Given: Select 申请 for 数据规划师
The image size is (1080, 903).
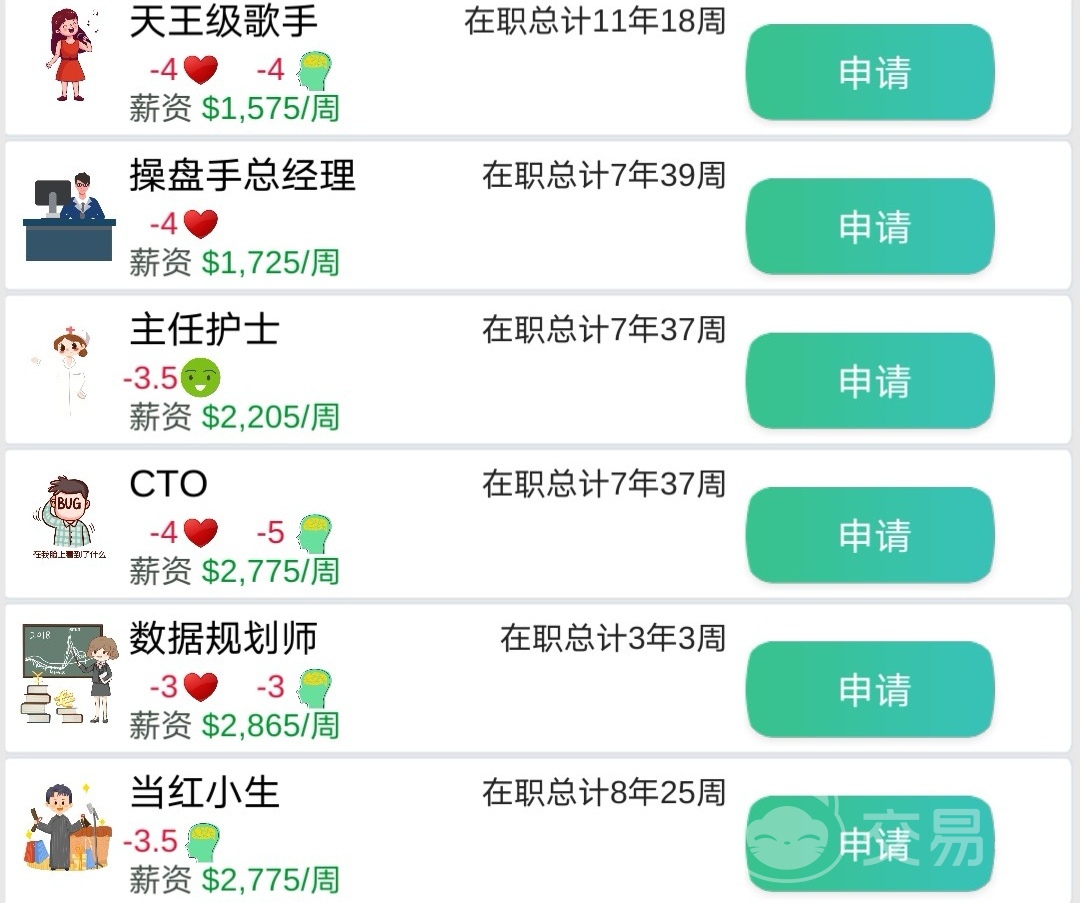Looking at the screenshot, I should [x=870, y=690].
